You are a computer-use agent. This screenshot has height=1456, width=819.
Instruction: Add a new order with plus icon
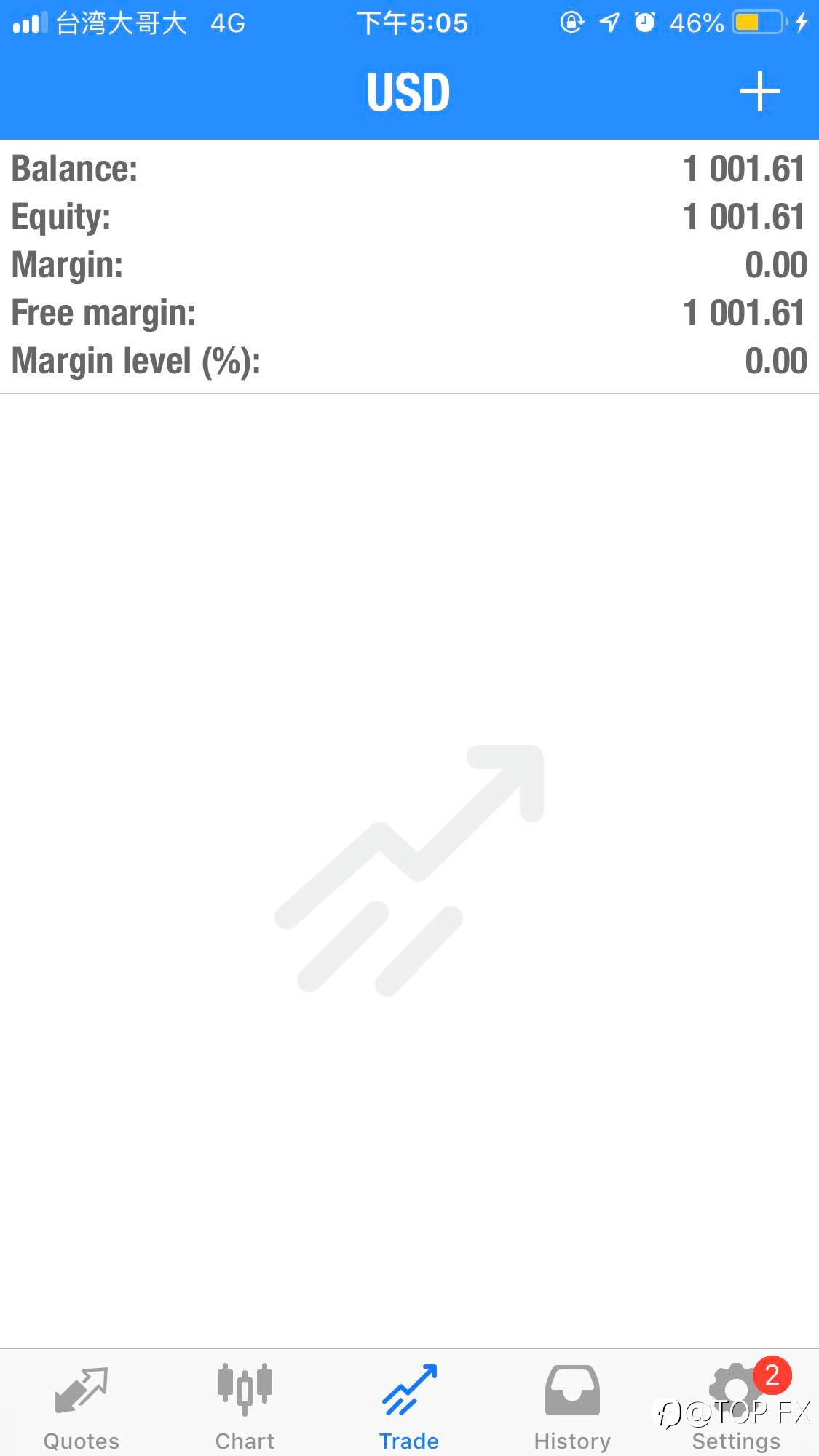click(759, 92)
